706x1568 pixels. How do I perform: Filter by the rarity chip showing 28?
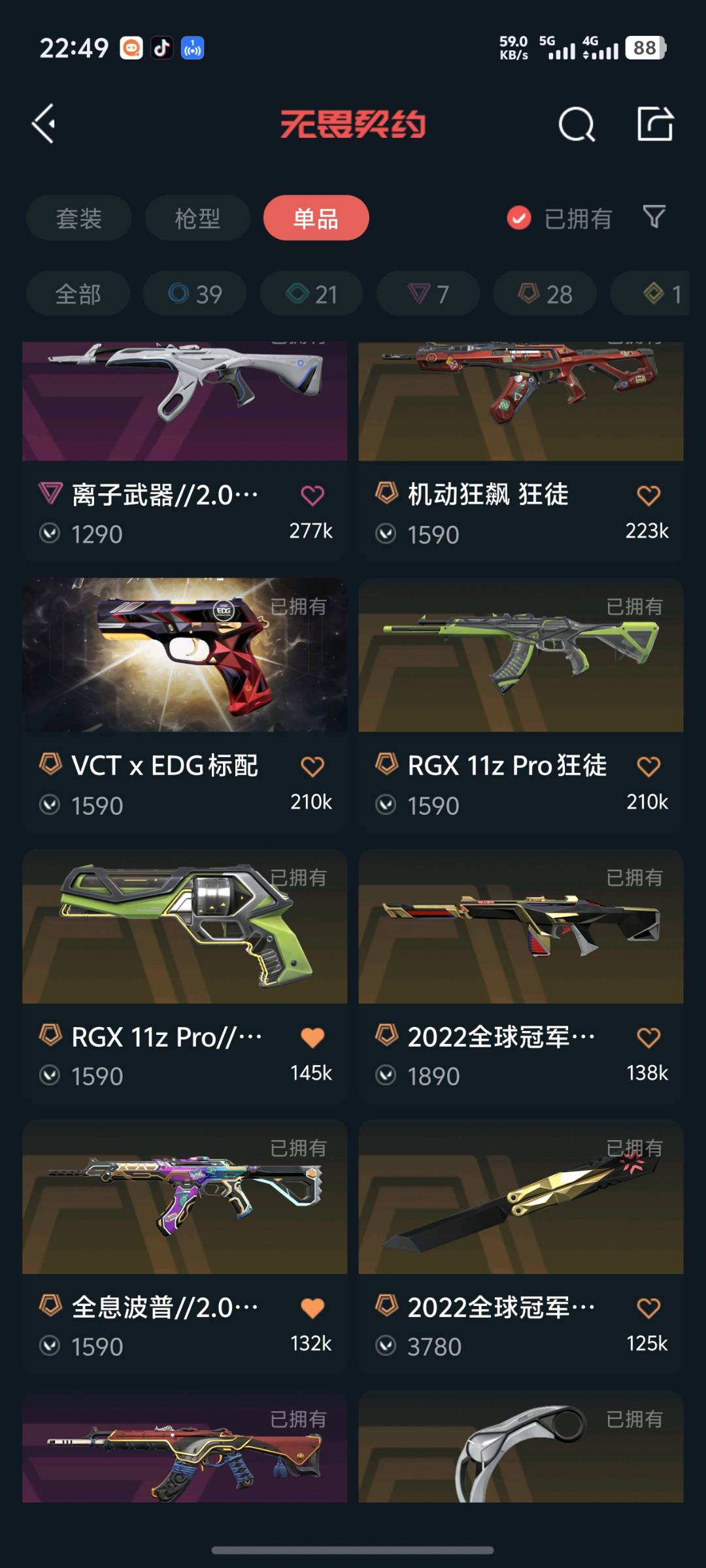point(545,294)
